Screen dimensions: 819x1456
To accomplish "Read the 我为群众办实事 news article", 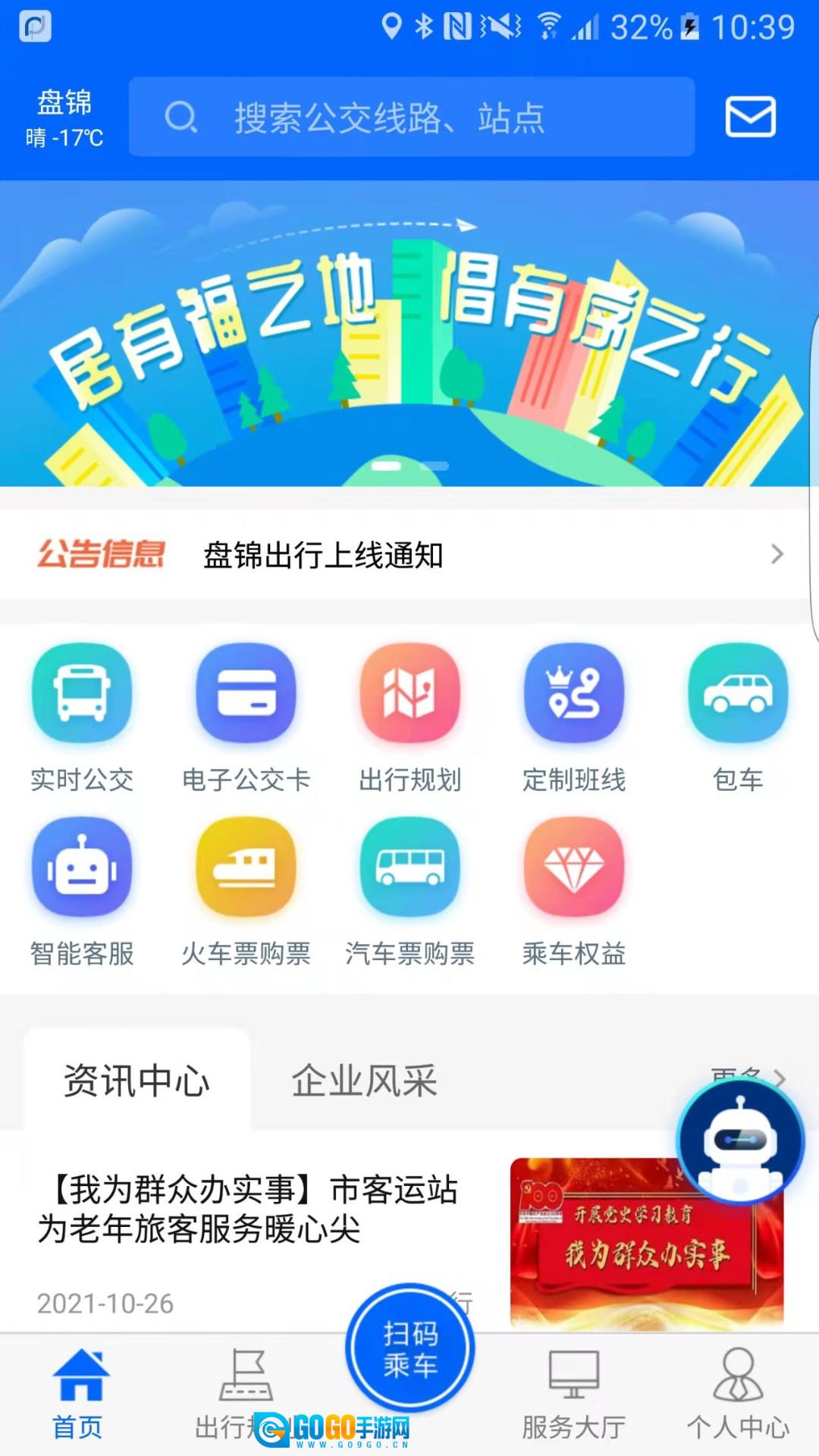I will coord(250,1210).
